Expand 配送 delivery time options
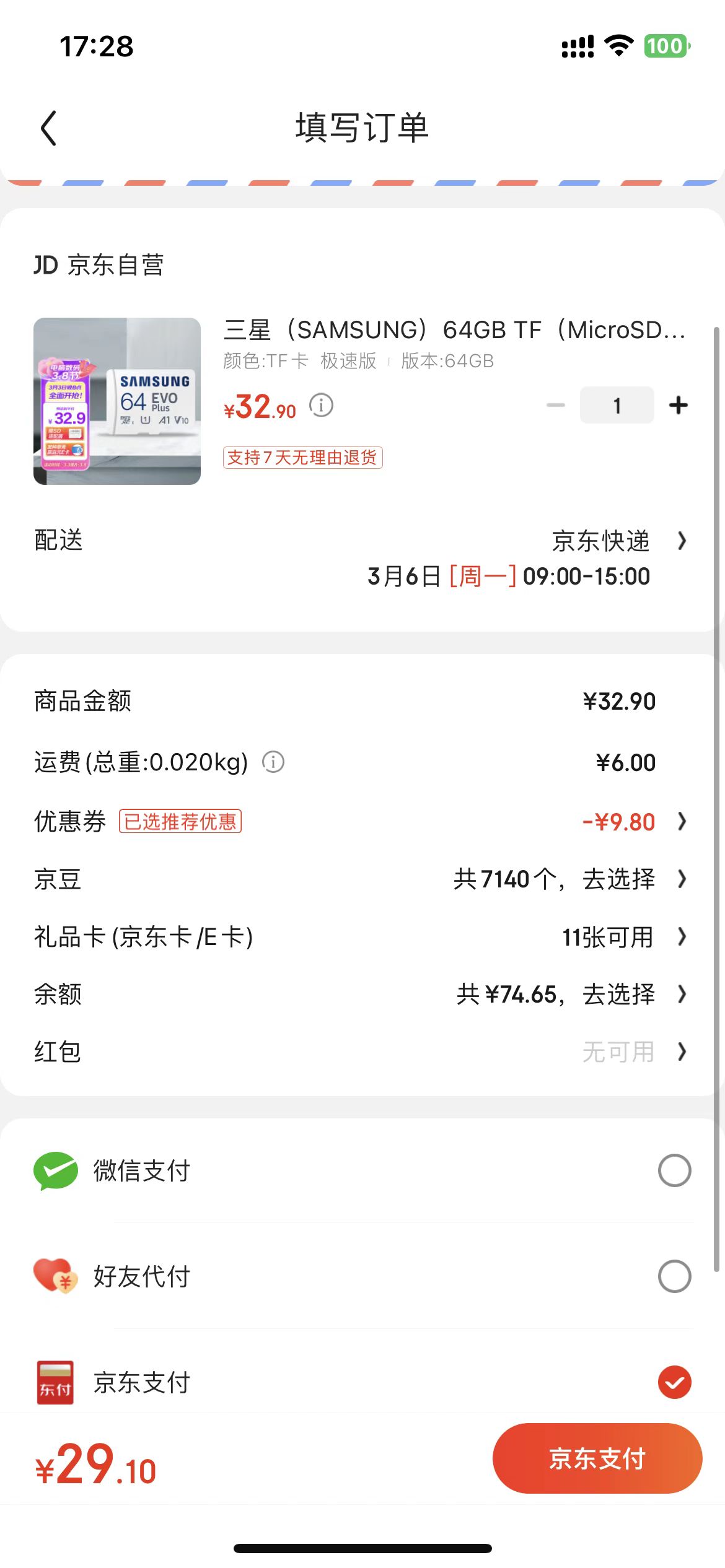This screenshot has height=1568, width=725. (682, 541)
